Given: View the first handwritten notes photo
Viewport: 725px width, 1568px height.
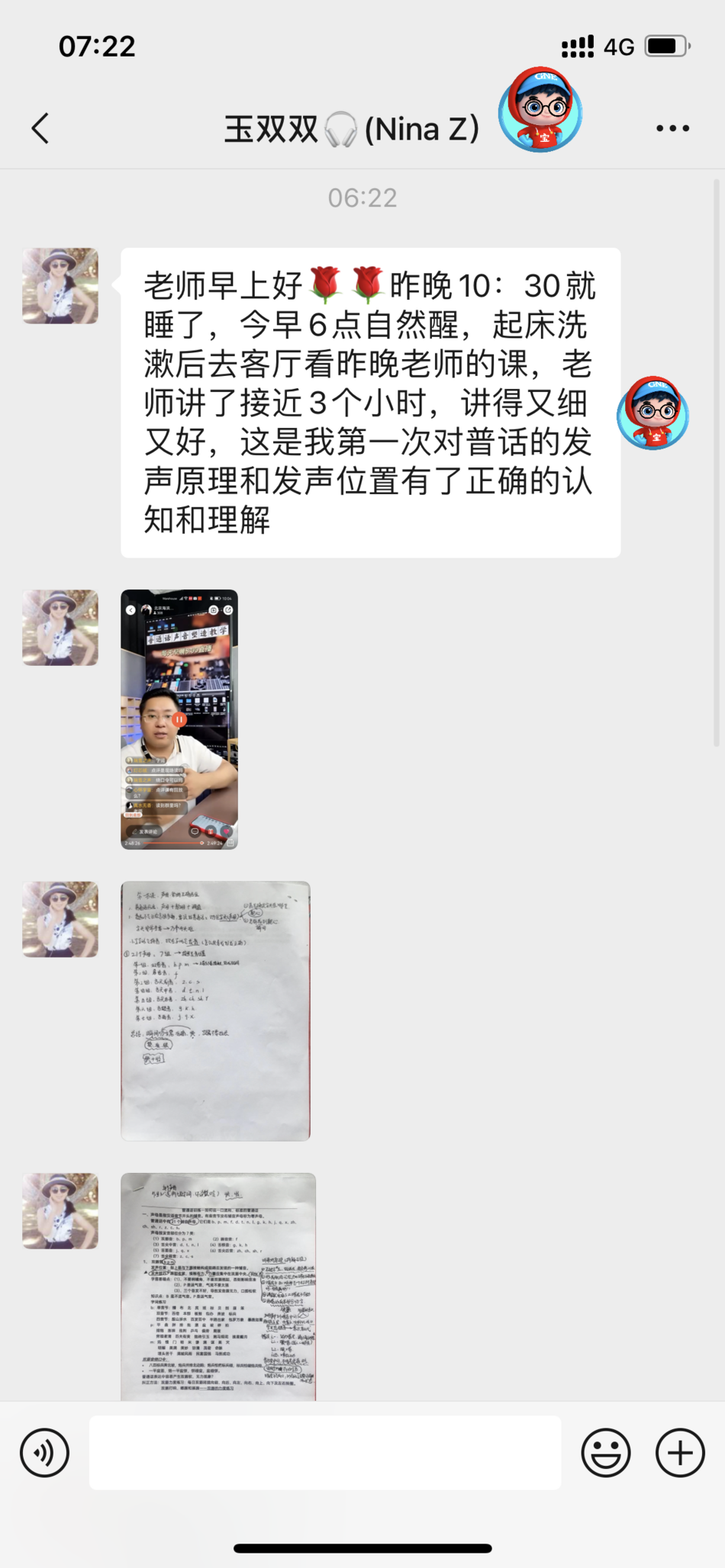Looking at the screenshot, I should click(x=215, y=1011).
